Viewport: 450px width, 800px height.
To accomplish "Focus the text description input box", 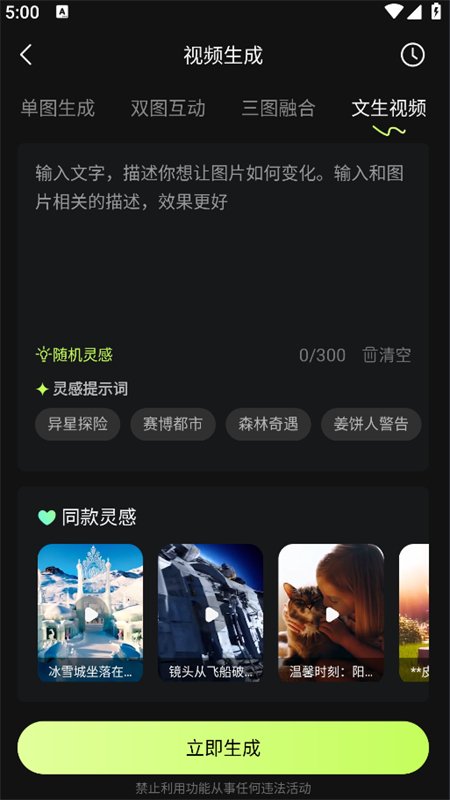I will pos(223,245).
